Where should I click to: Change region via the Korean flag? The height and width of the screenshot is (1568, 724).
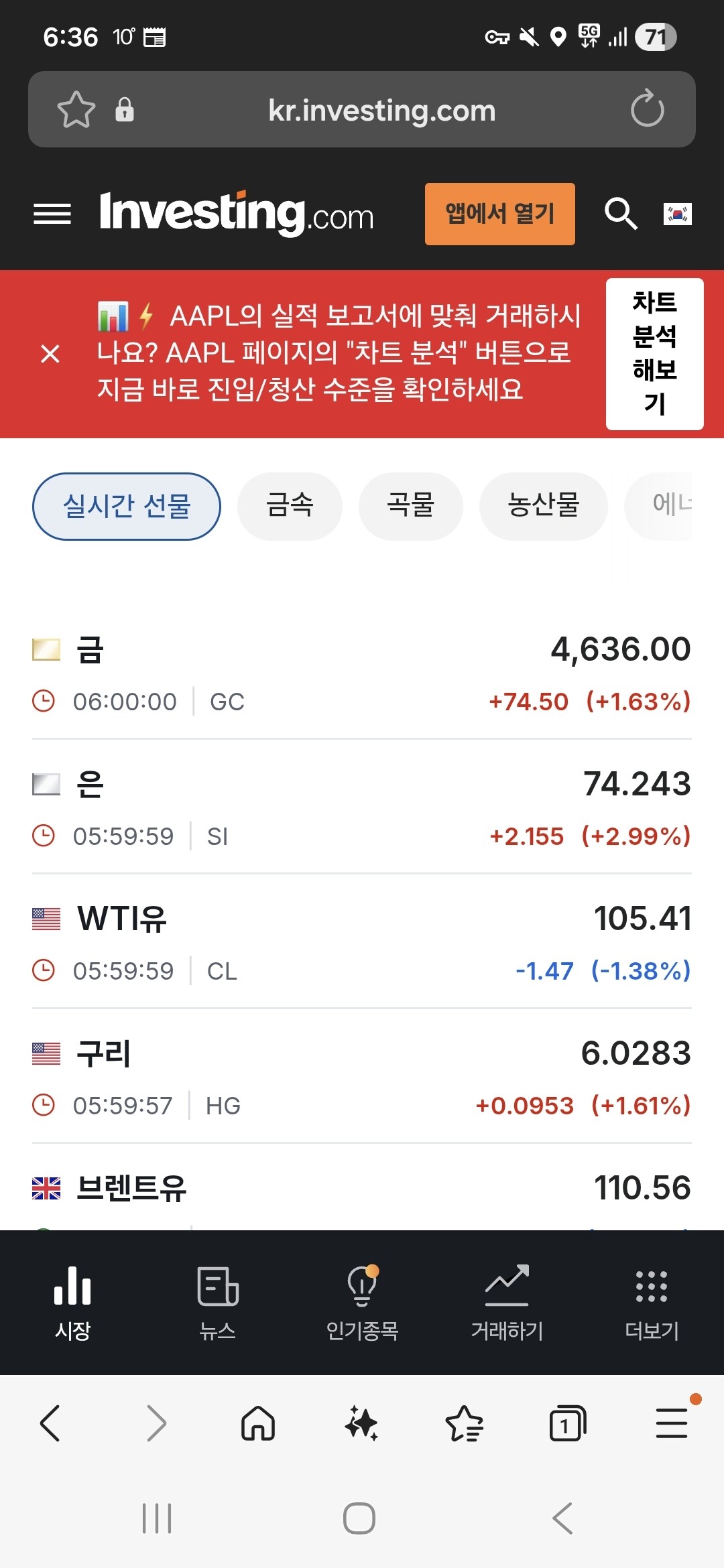(x=678, y=214)
